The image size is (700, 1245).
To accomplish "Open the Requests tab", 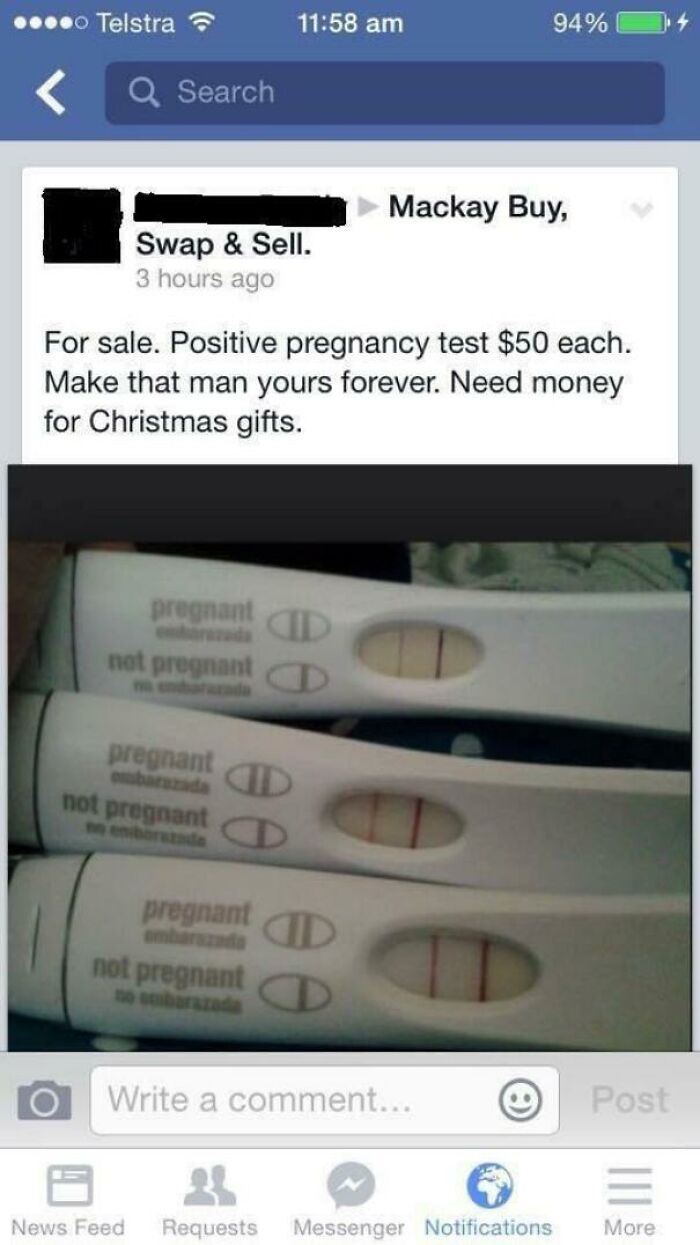I will point(209,1200).
